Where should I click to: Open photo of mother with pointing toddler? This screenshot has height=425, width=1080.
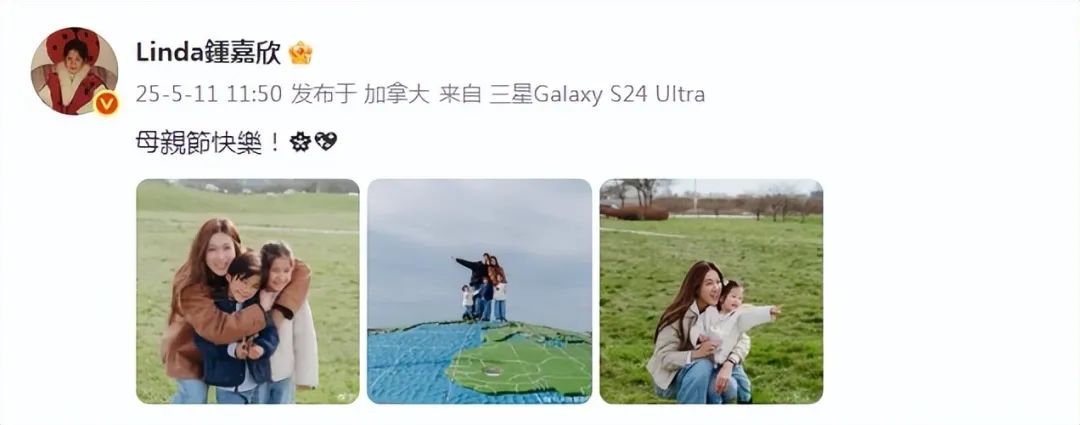point(710,291)
